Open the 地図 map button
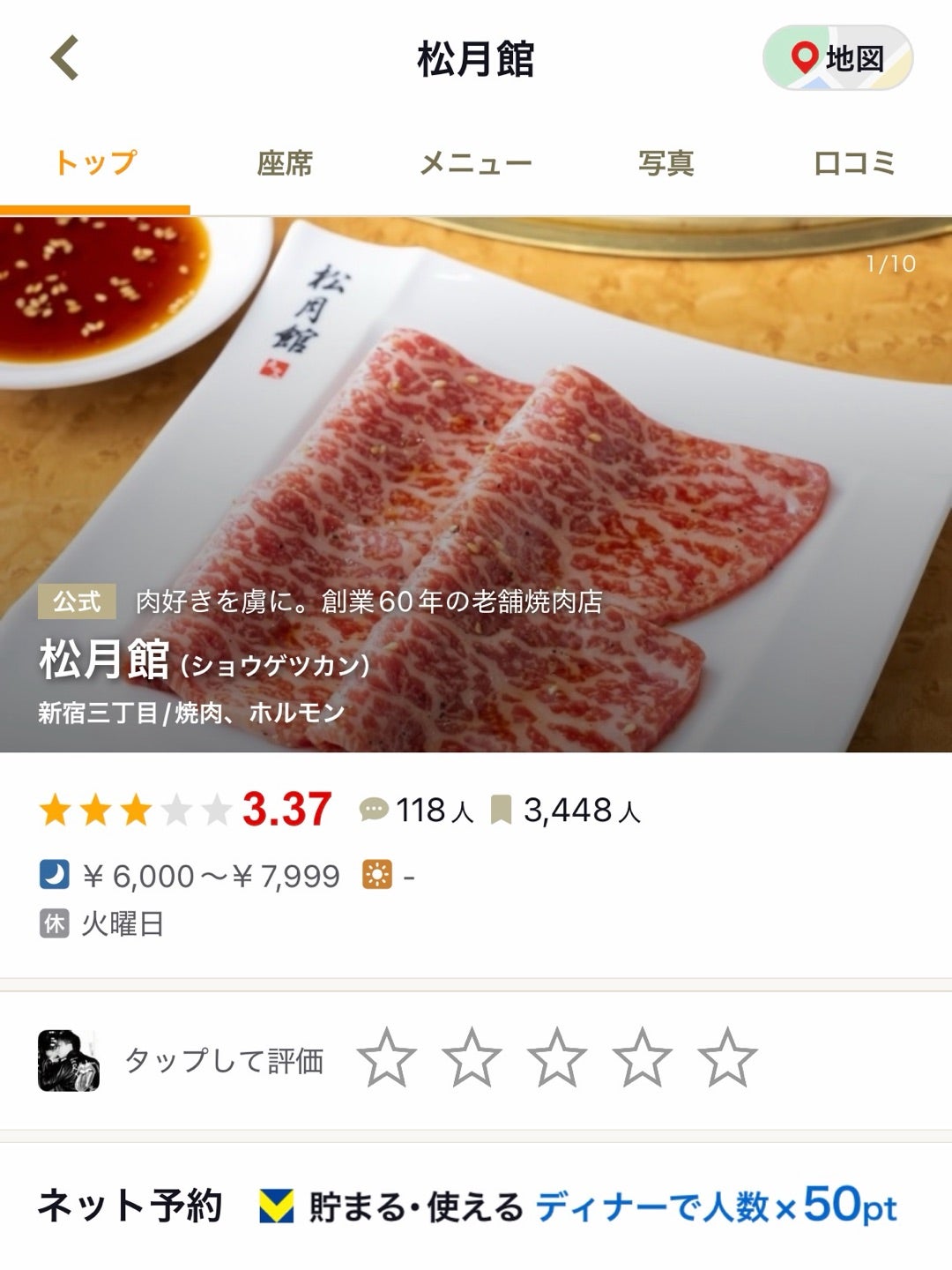The height and width of the screenshot is (1270, 952). (837, 58)
